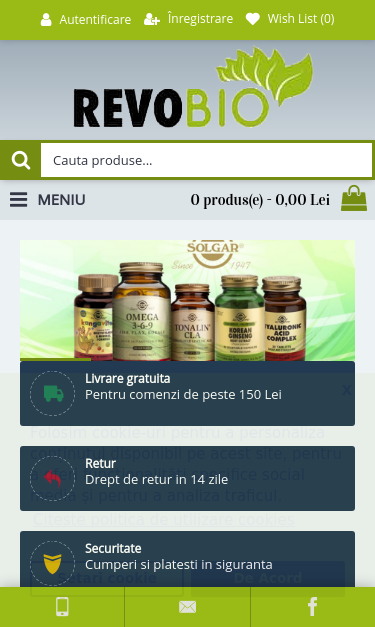
Task: Focus the Cauta produse search field
Action: 206,160
